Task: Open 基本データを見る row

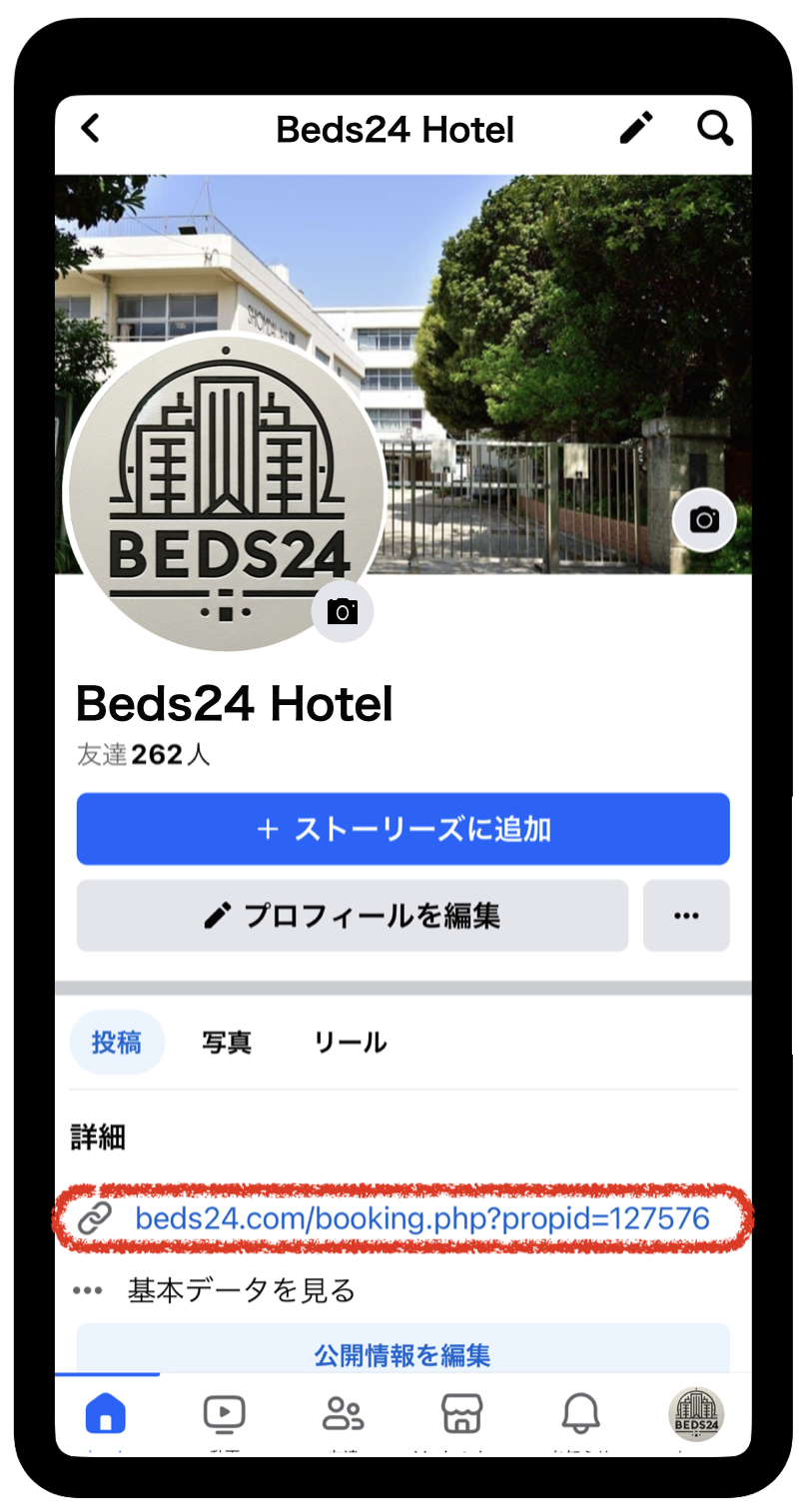Action: (x=240, y=1290)
